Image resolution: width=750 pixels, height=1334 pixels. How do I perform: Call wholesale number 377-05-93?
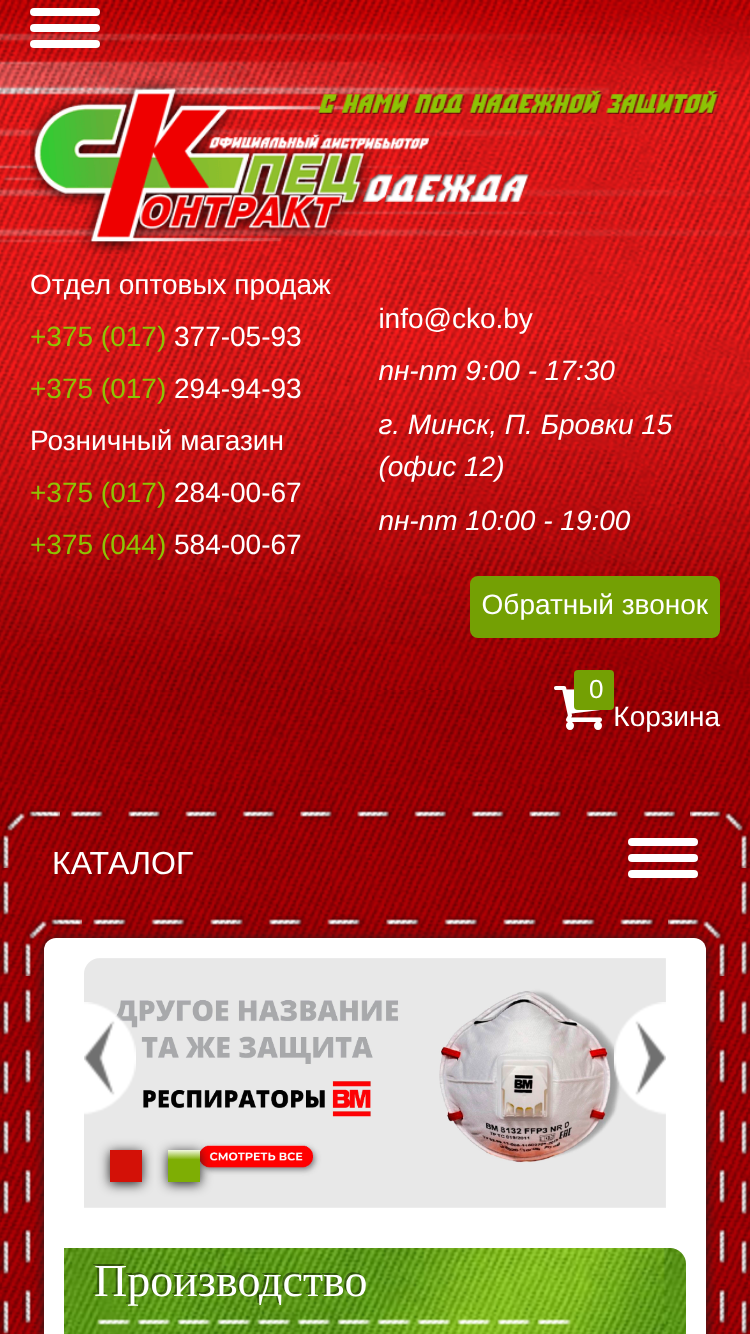point(166,337)
